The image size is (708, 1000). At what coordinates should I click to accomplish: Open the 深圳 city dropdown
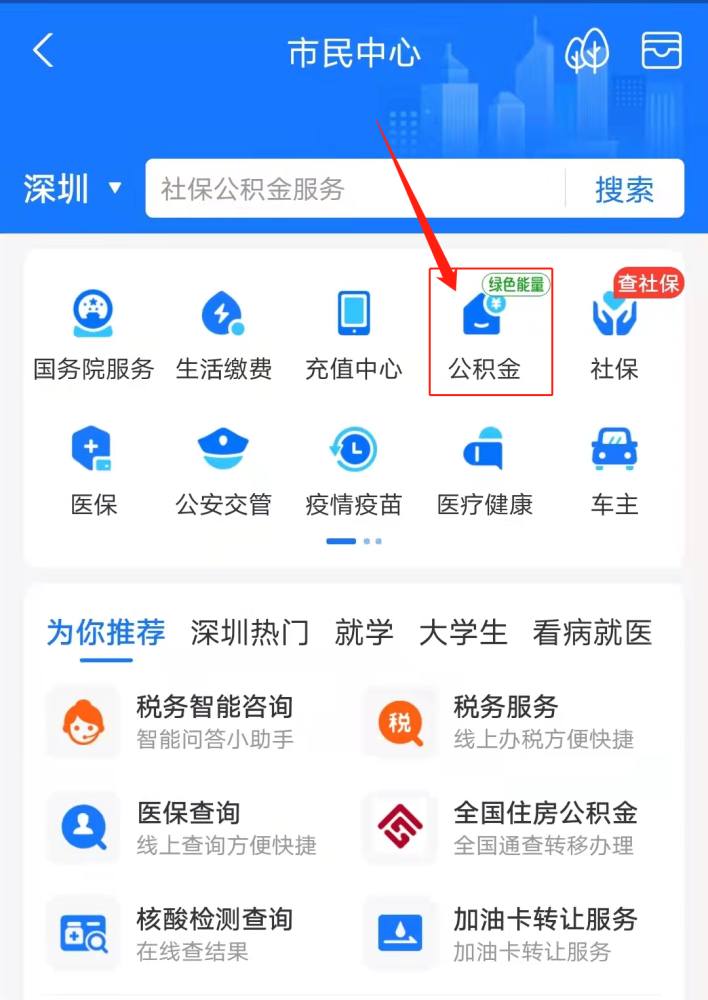point(73,188)
